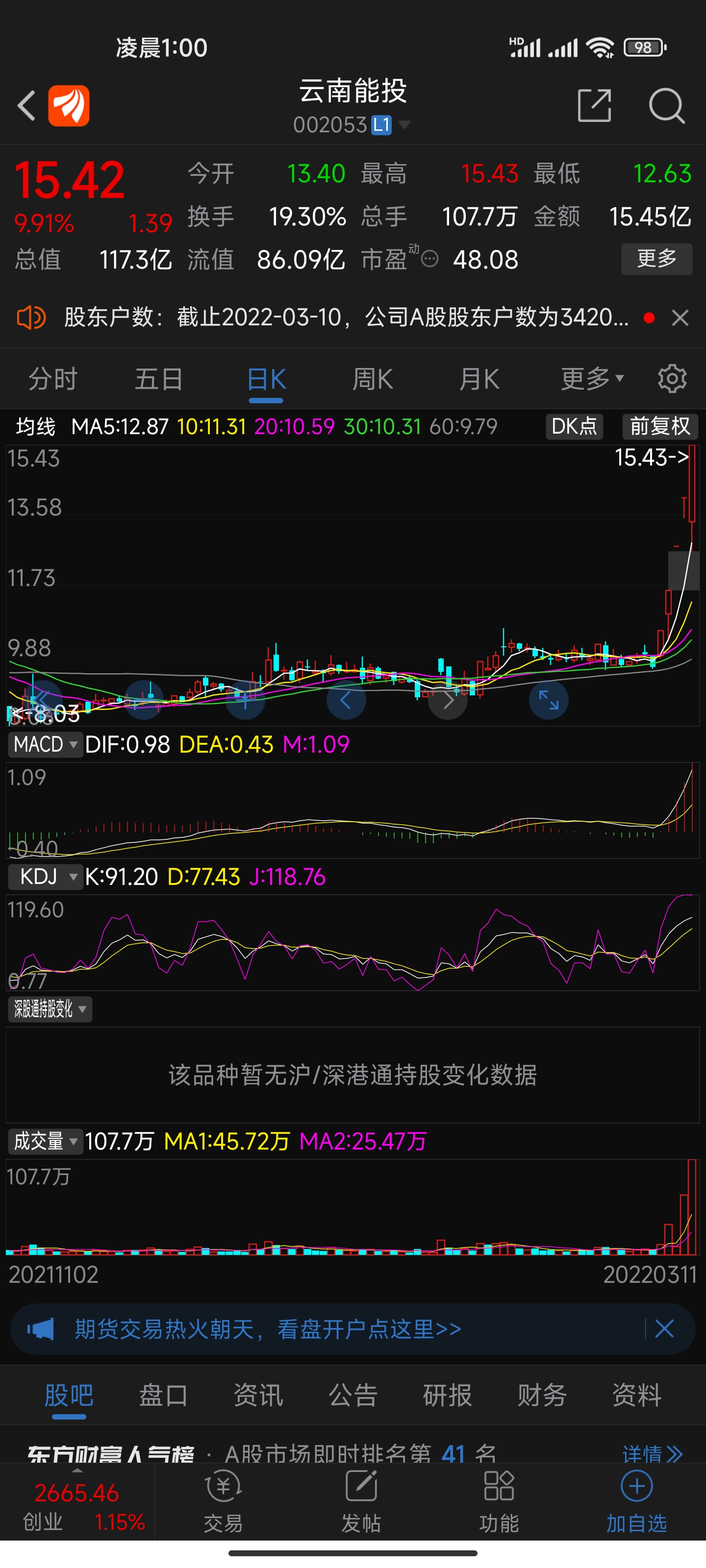
Task: Dismiss the 股东户数 notice
Action: click(x=680, y=318)
